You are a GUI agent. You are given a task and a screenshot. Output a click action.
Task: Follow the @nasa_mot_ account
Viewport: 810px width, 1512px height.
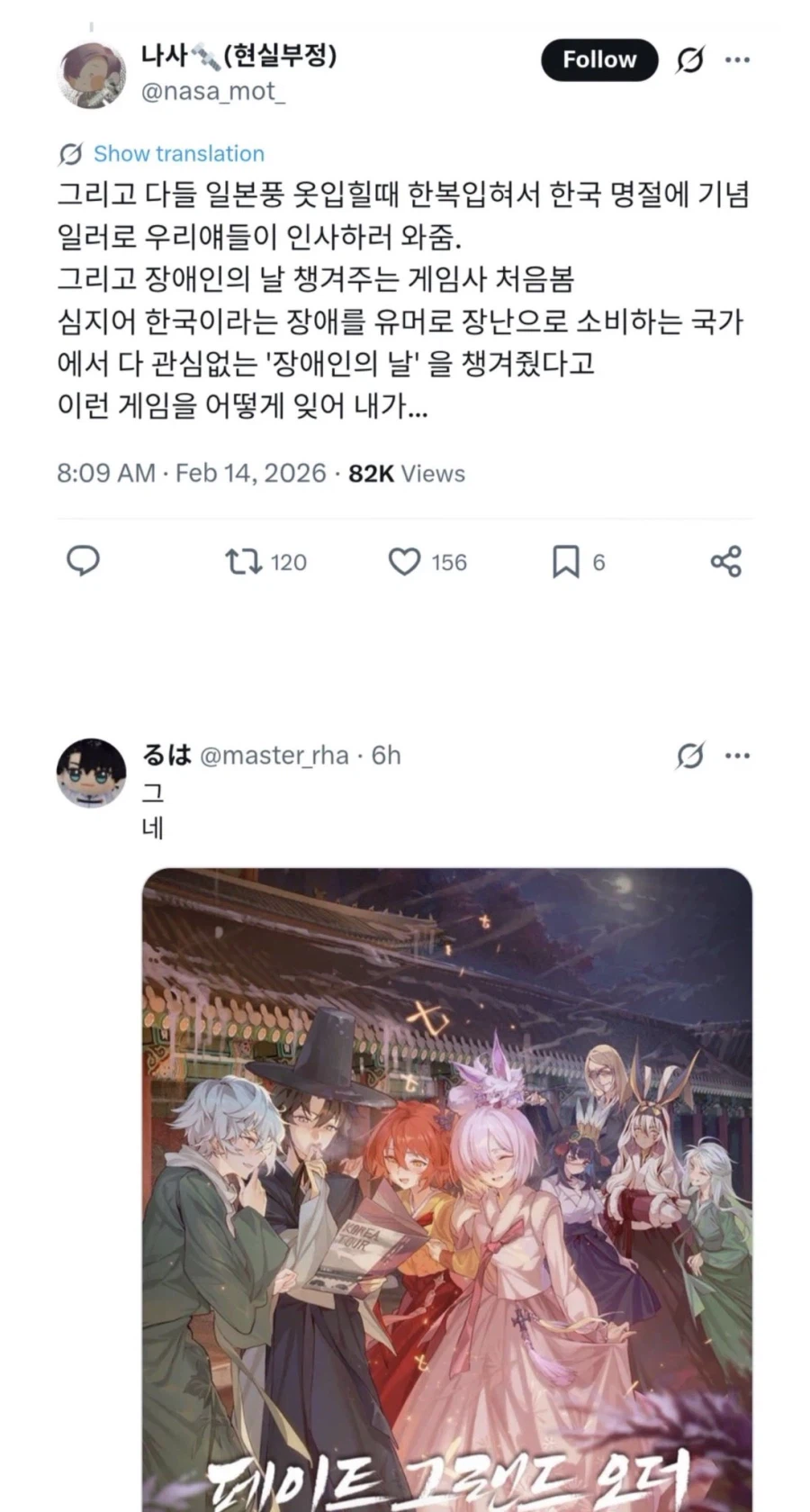598,59
